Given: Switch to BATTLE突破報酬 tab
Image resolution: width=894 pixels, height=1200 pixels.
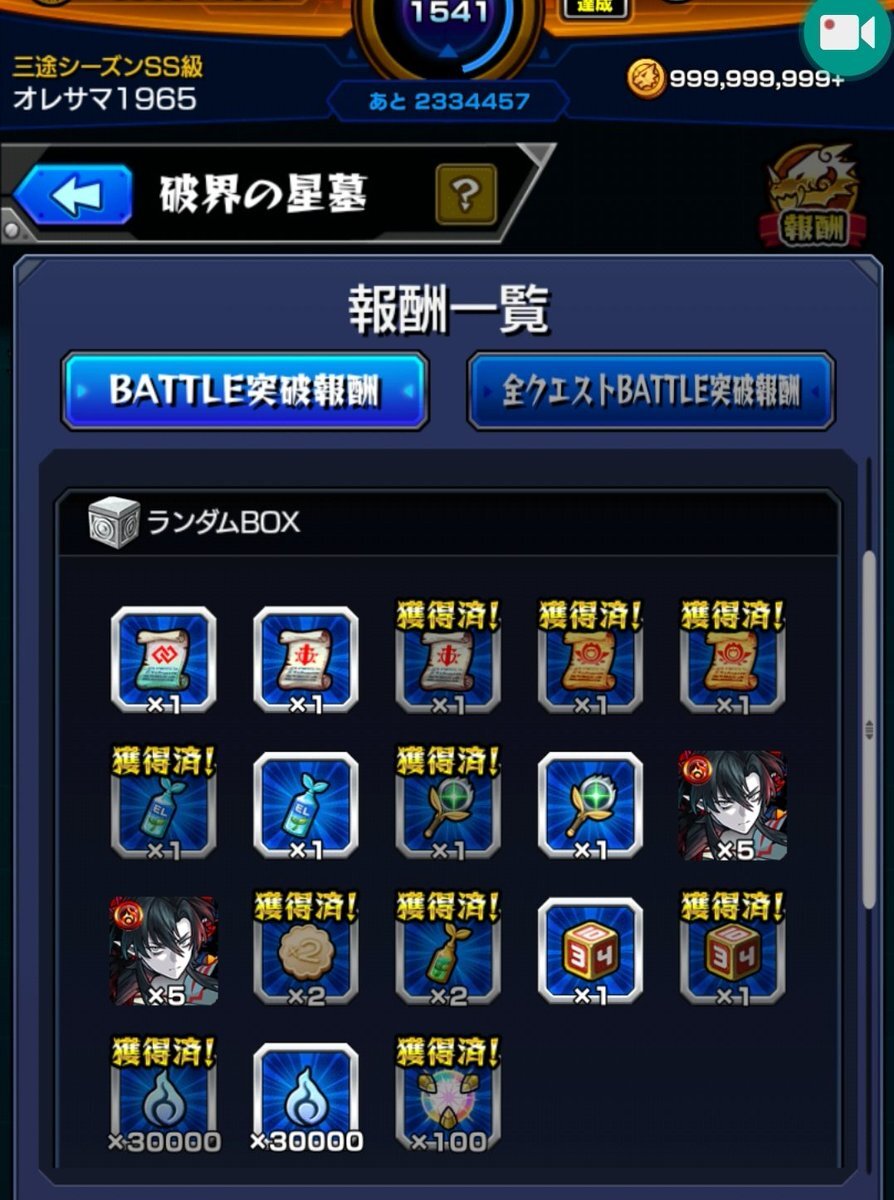Looking at the screenshot, I should pyautogui.click(x=245, y=390).
